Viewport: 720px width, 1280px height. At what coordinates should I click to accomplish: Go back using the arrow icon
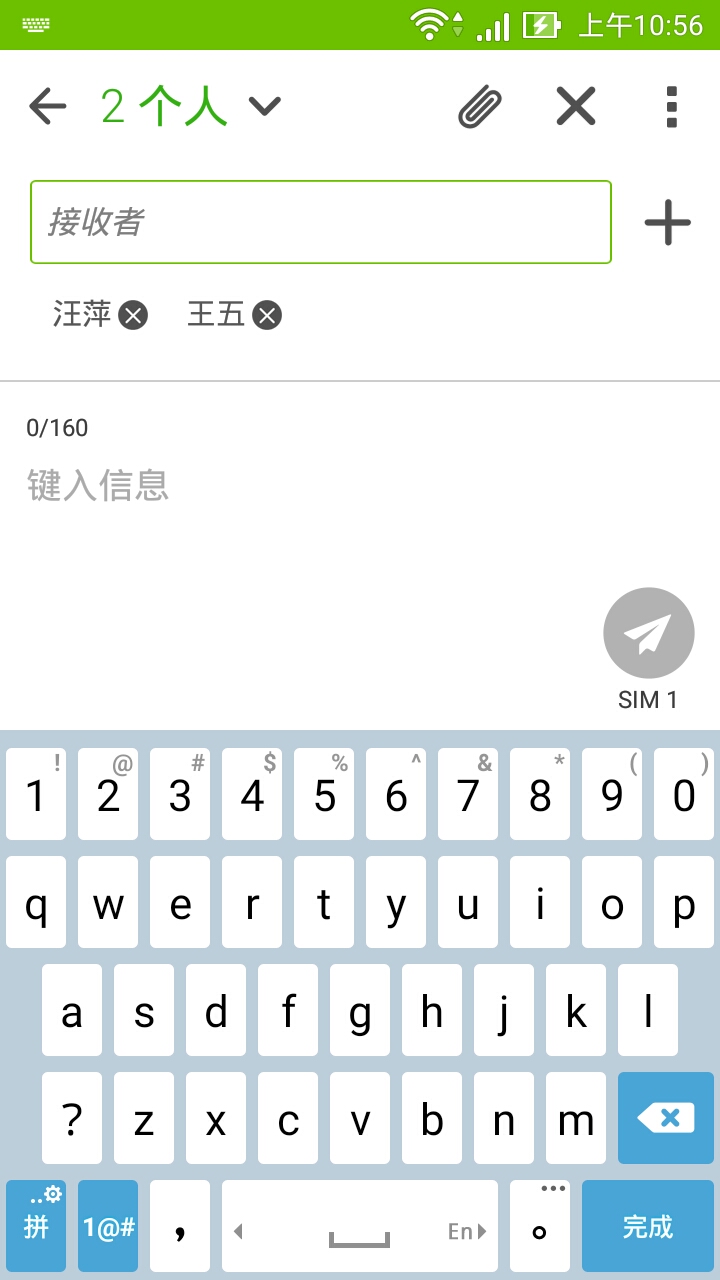(x=47, y=106)
